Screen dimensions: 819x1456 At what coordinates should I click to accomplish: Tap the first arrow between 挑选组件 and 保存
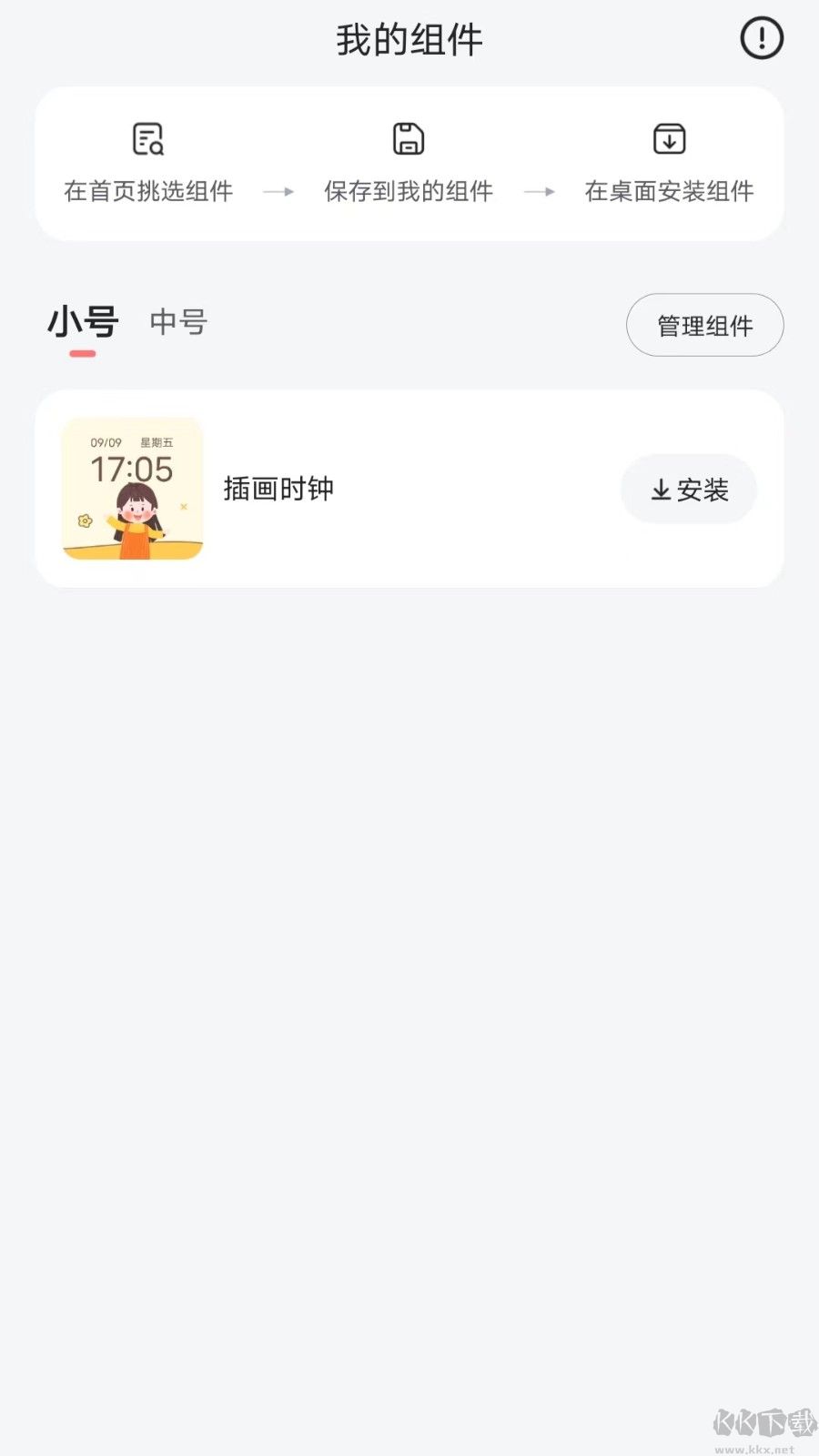(x=278, y=191)
